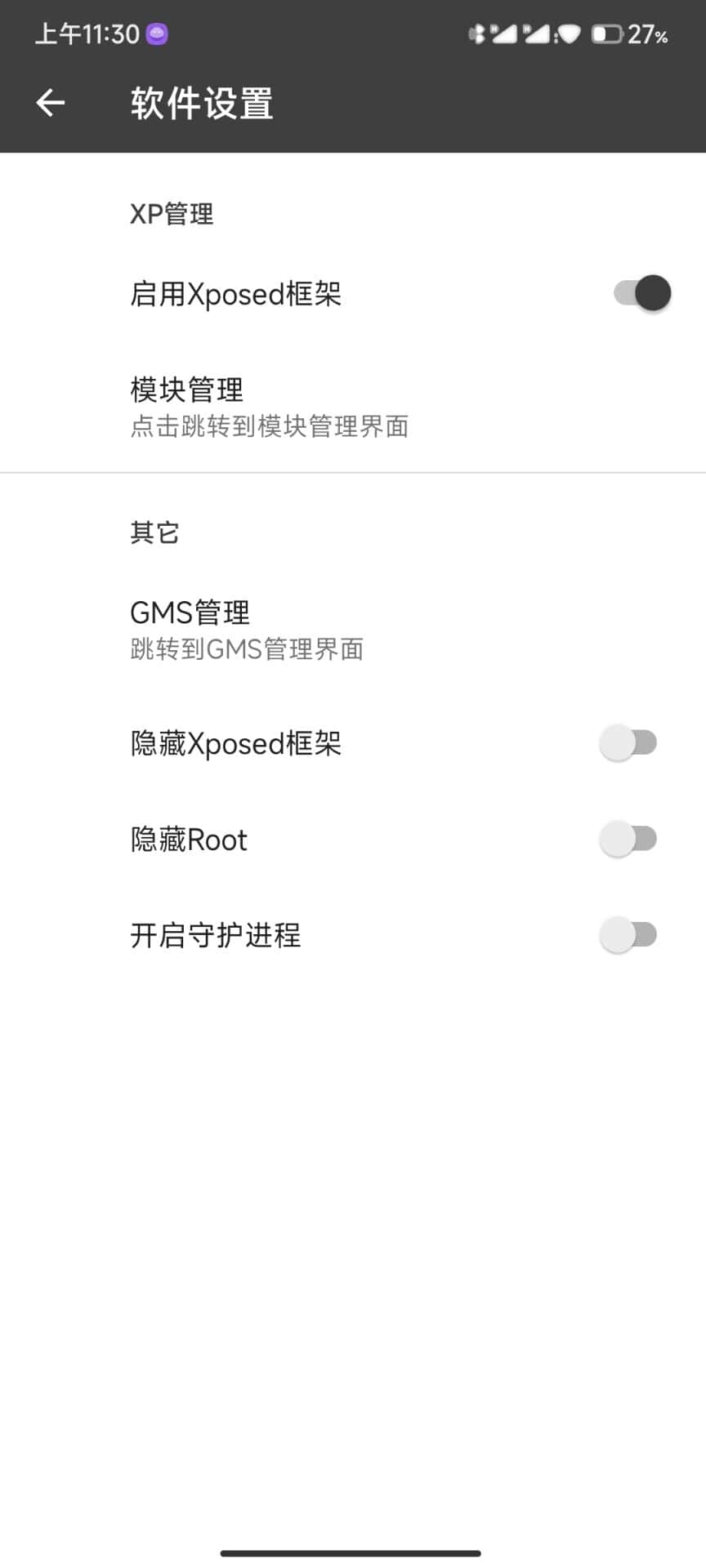Viewport: 706px width, 1568px height.
Task: Toggle 开启守护进程 on
Action: [x=628, y=934]
